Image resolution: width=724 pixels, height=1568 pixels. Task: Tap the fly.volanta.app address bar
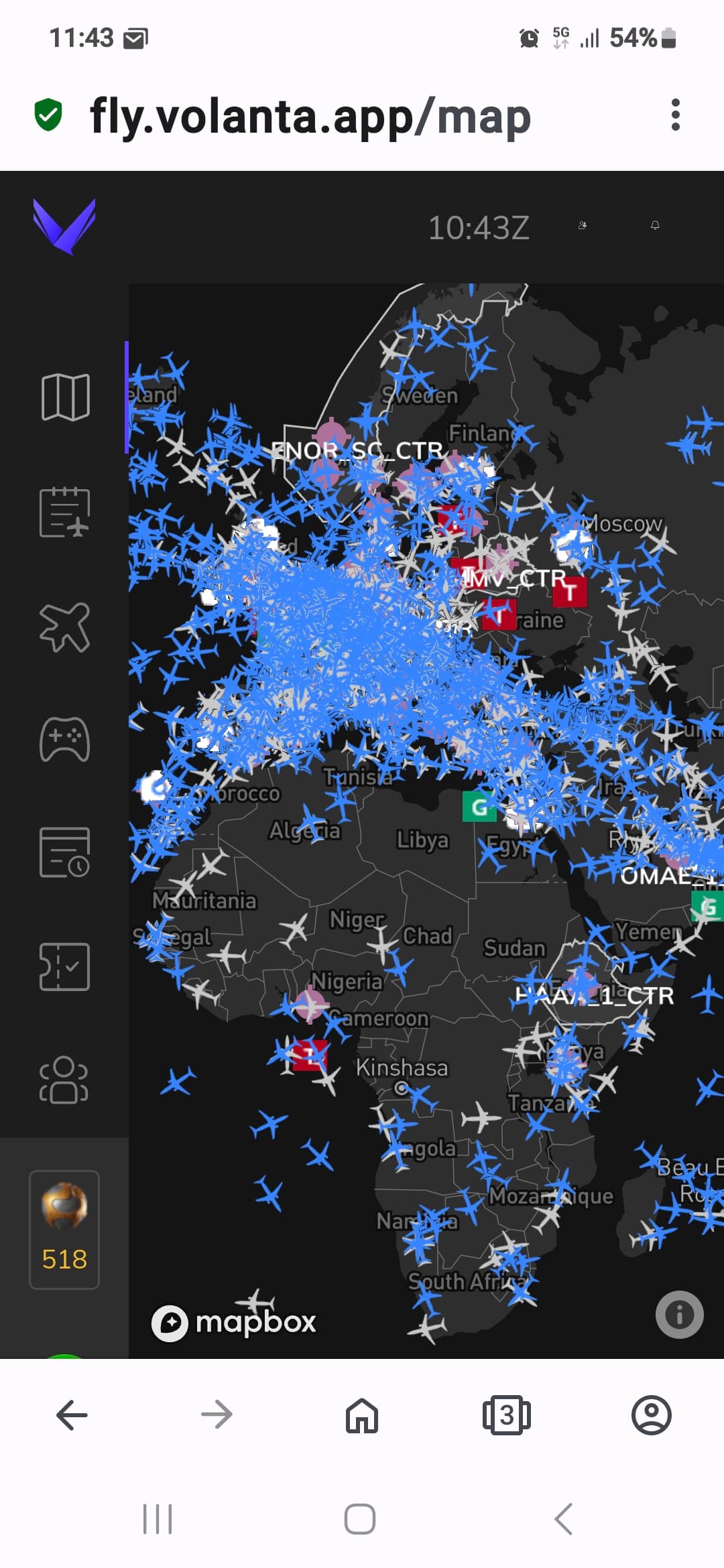coord(310,117)
